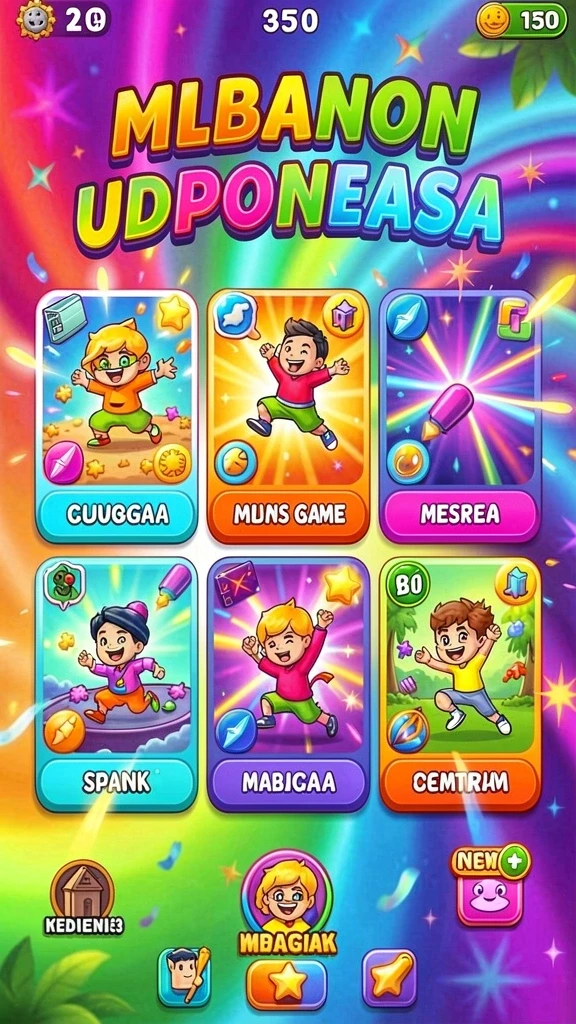This screenshot has height=1024, width=576.
Task: Open the CUUGGAA game card
Action: [116, 416]
